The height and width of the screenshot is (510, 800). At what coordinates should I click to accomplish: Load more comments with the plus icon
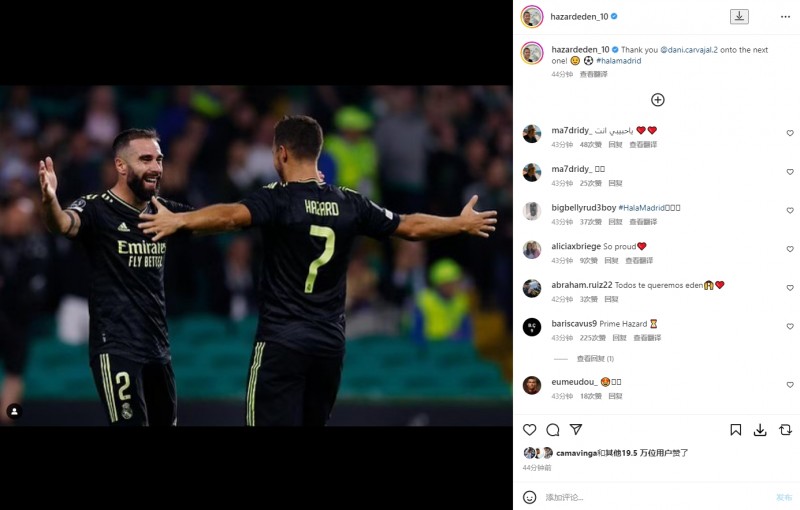657,100
